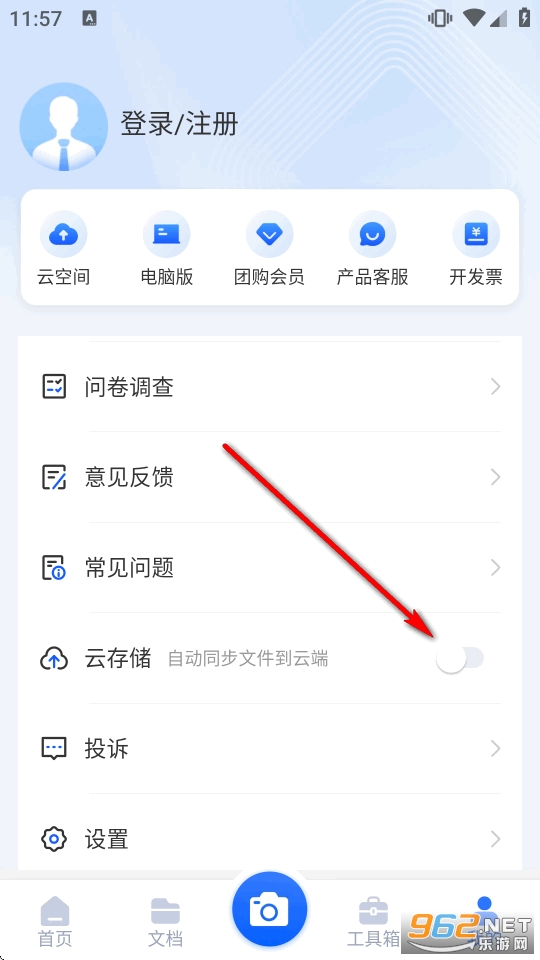Tap 登录/注册 to sign in
The height and width of the screenshot is (960, 540).
pos(179,124)
